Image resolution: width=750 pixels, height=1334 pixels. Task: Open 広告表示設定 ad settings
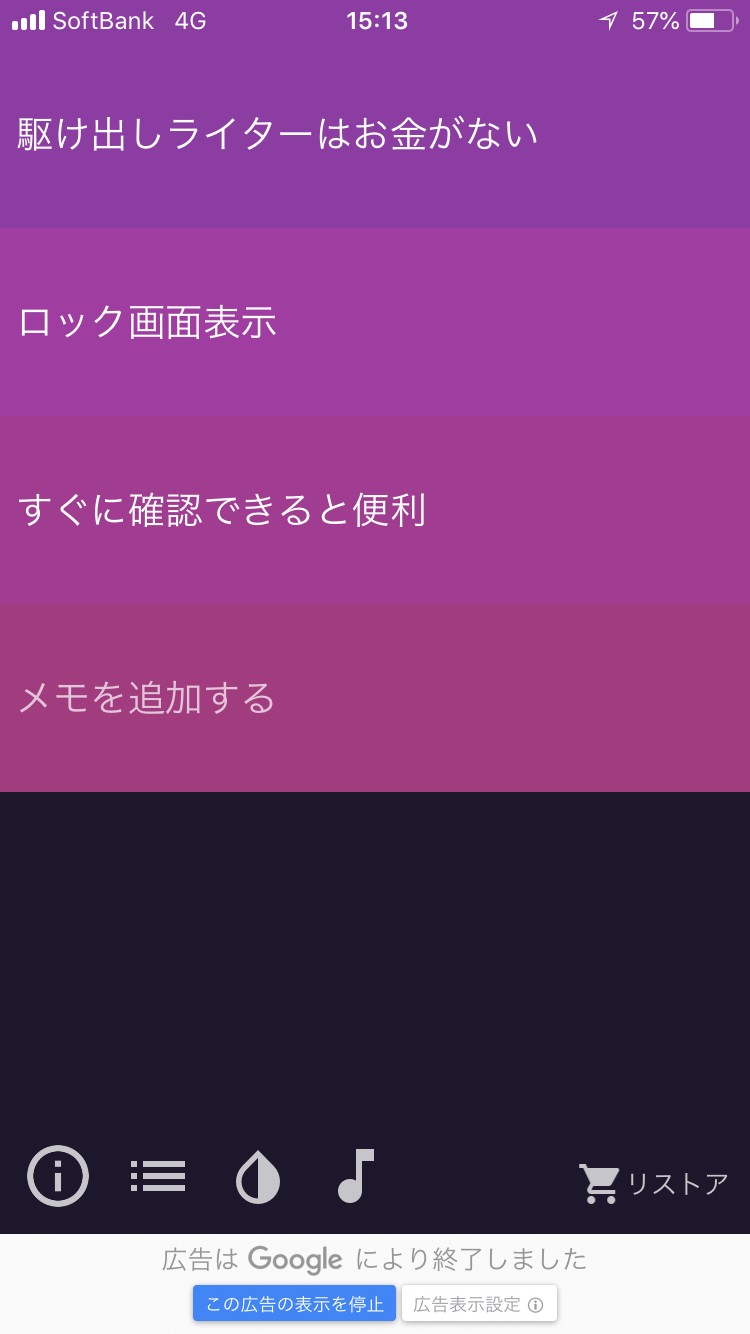479,1304
